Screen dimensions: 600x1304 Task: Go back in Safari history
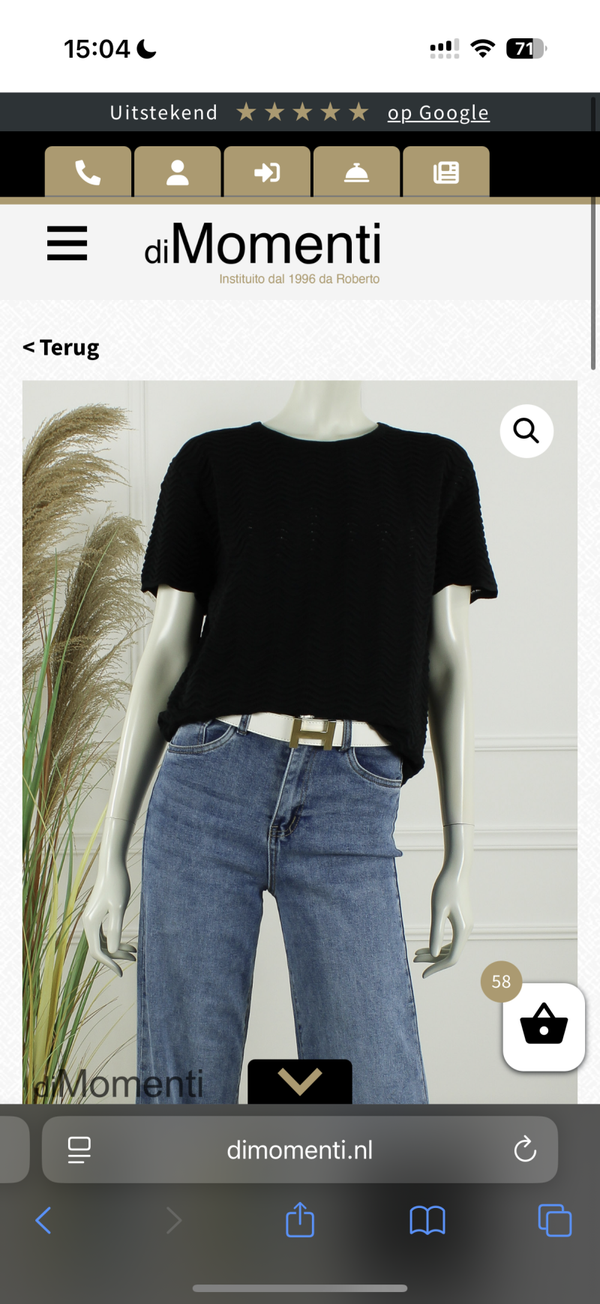pos(43,1220)
